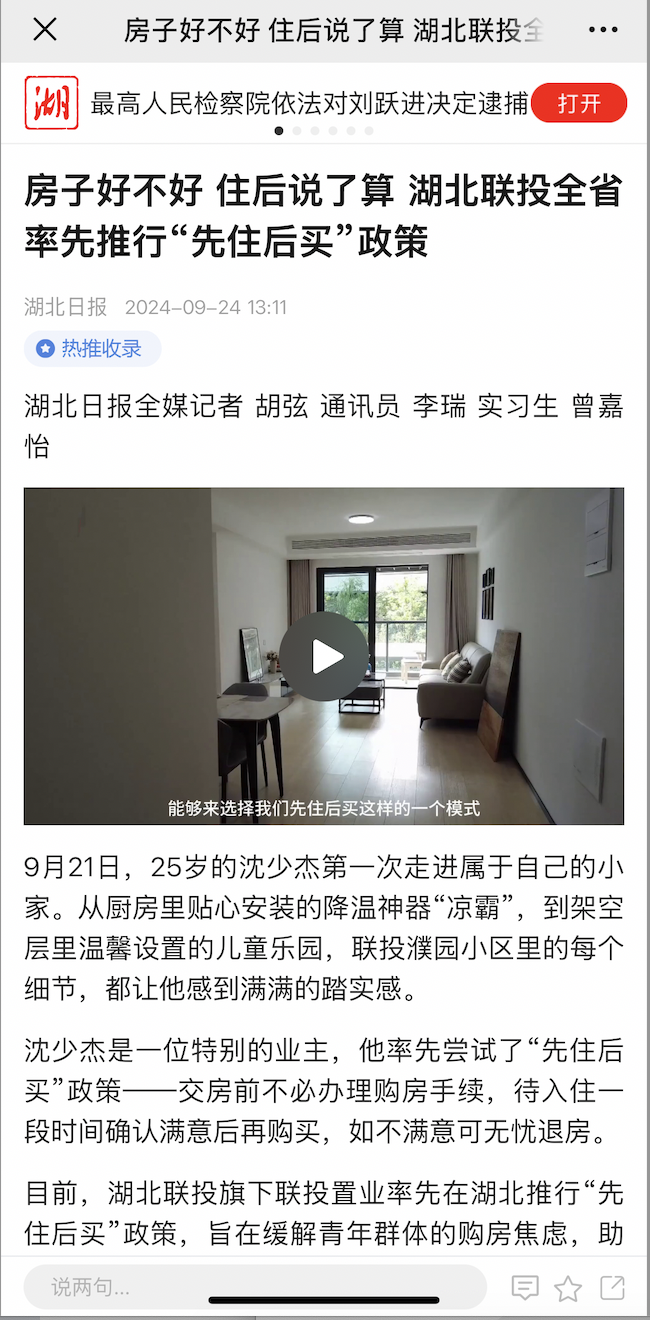Share this article

(x=612, y=1288)
